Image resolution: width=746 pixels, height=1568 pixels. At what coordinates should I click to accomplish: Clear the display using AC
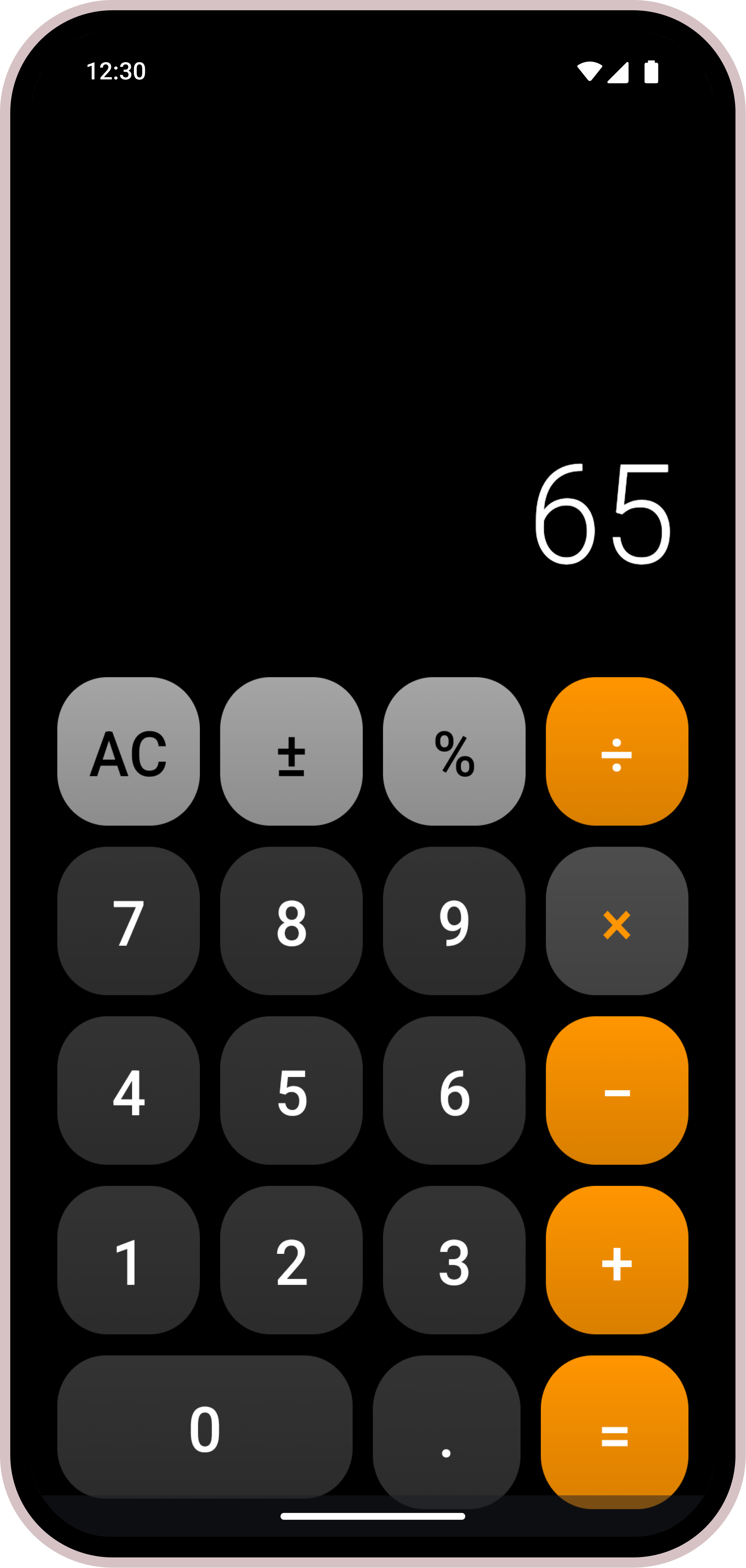[x=129, y=755]
